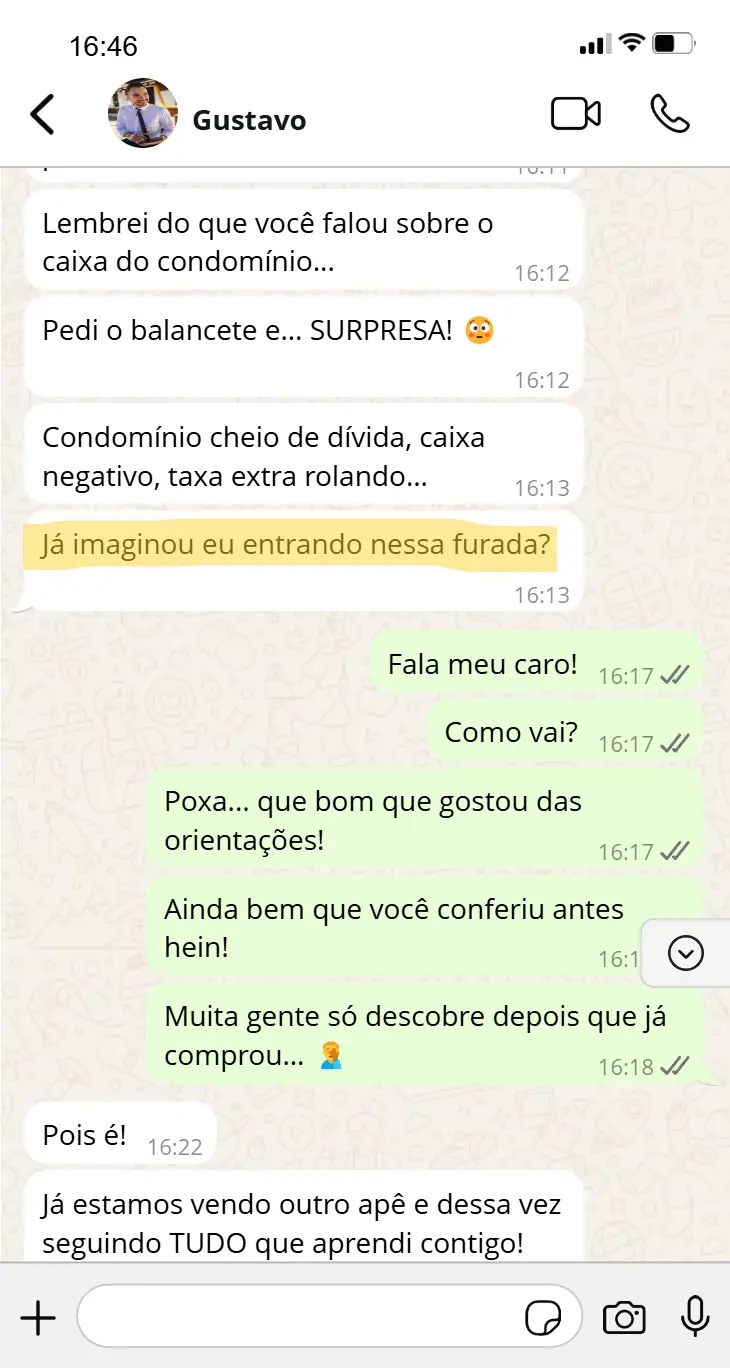Record a voice message with the microphone

[x=692, y=1316]
